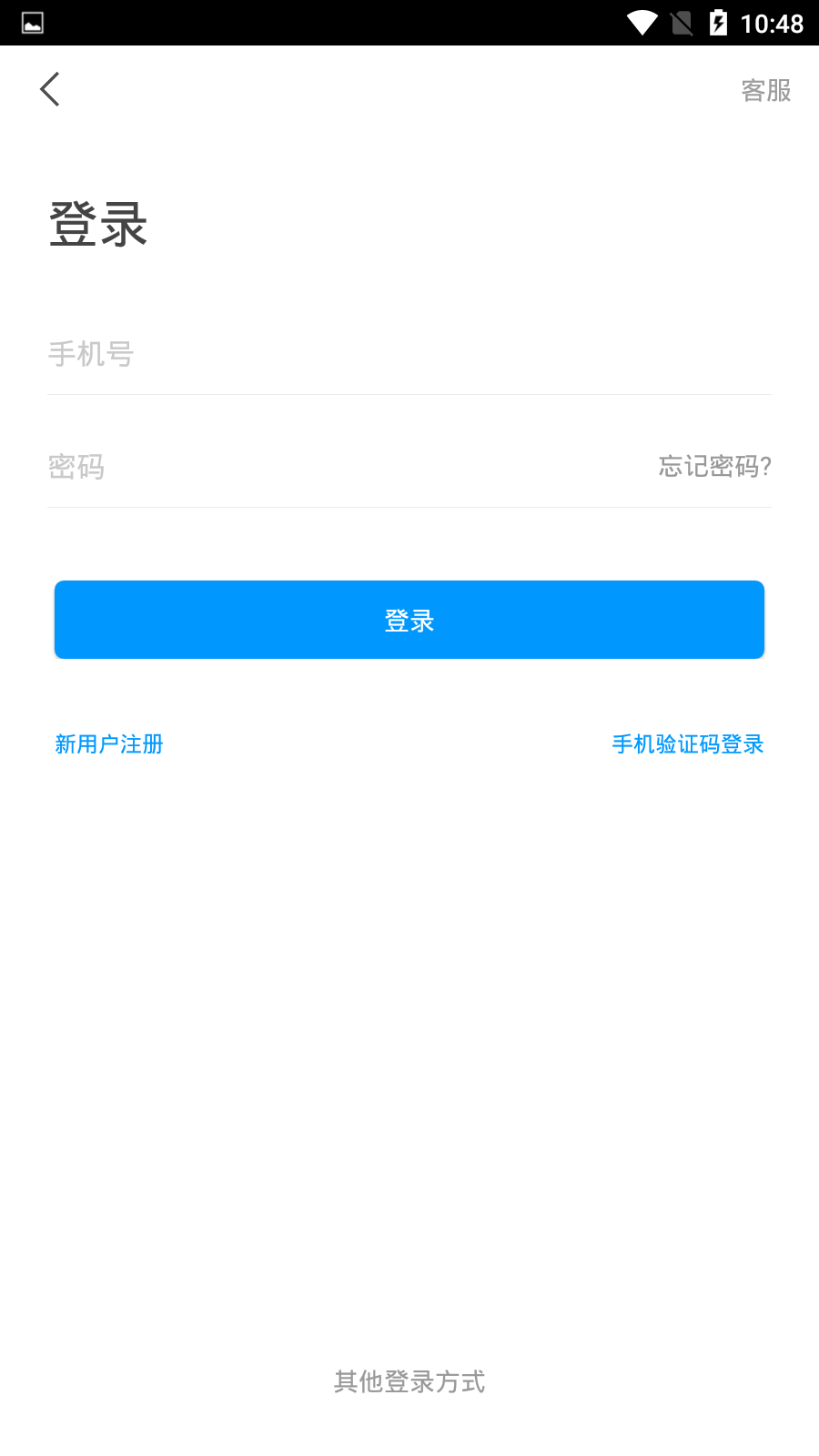Tap the status bar area
Screen dimensions: 819x1456
tap(409, 23)
